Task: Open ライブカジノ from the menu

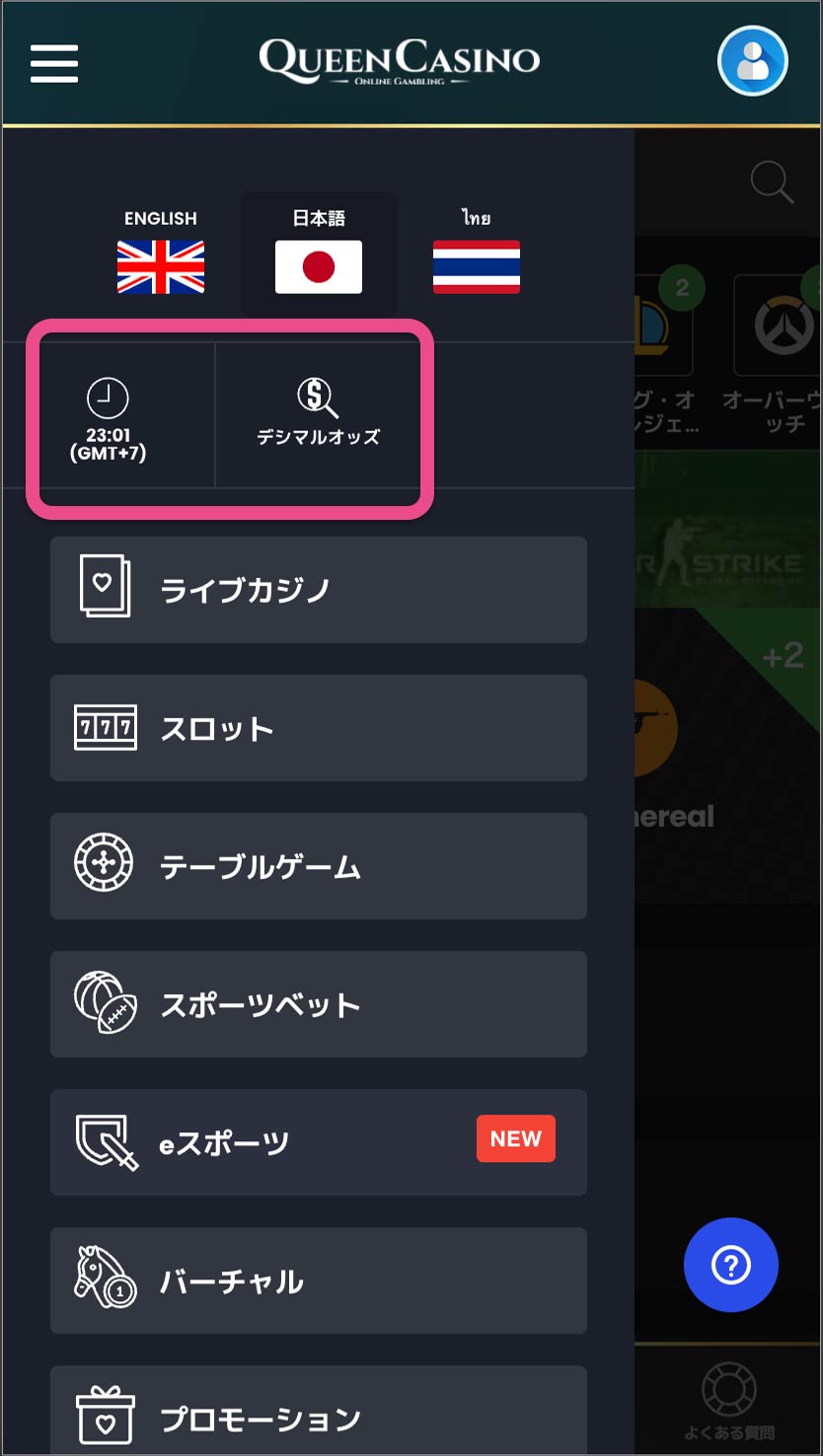Action: [318, 590]
